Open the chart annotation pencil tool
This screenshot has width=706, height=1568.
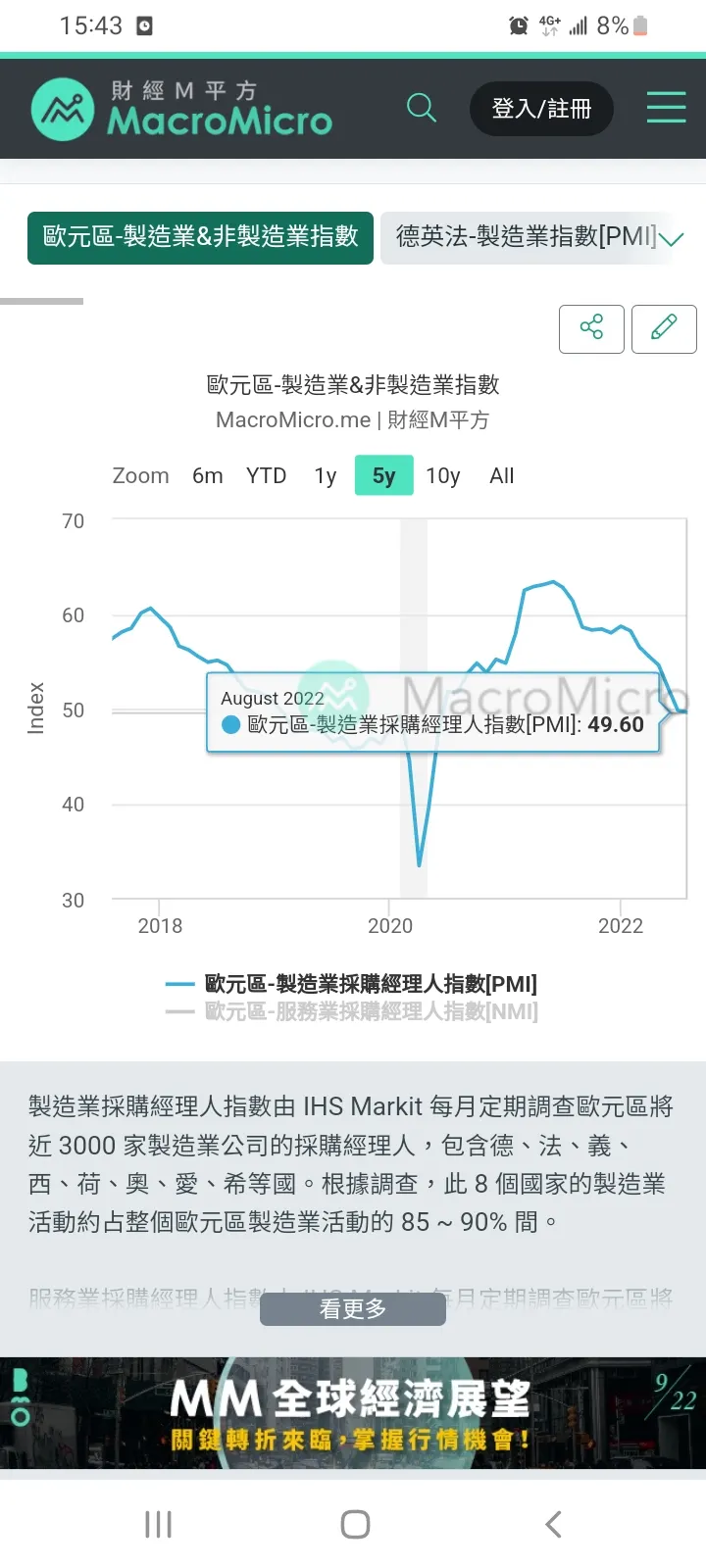pos(664,329)
